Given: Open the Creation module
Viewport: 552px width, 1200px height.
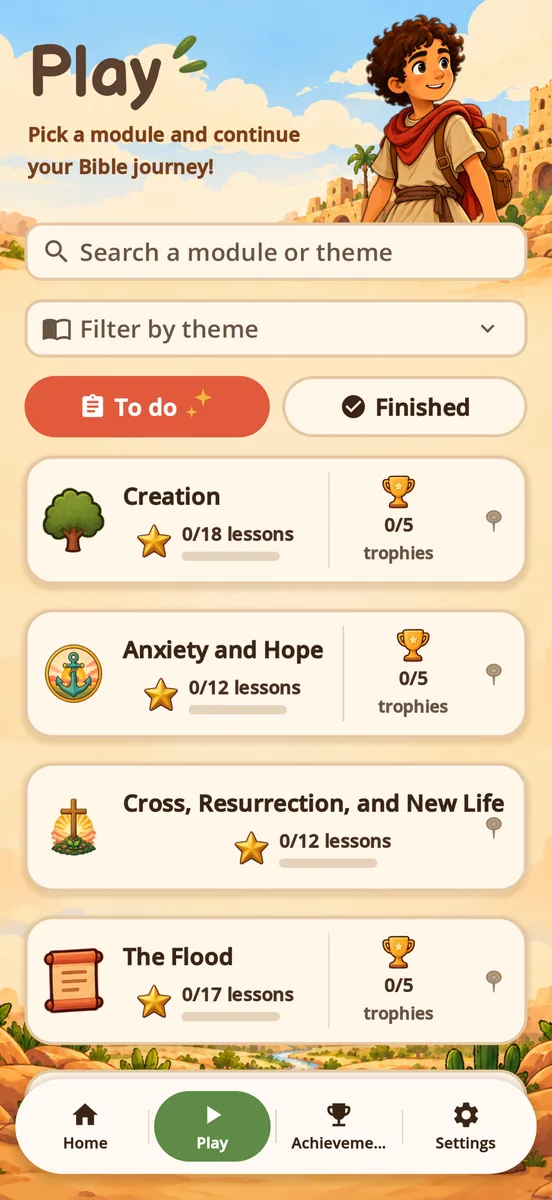Looking at the screenshot, I should 275,520.
